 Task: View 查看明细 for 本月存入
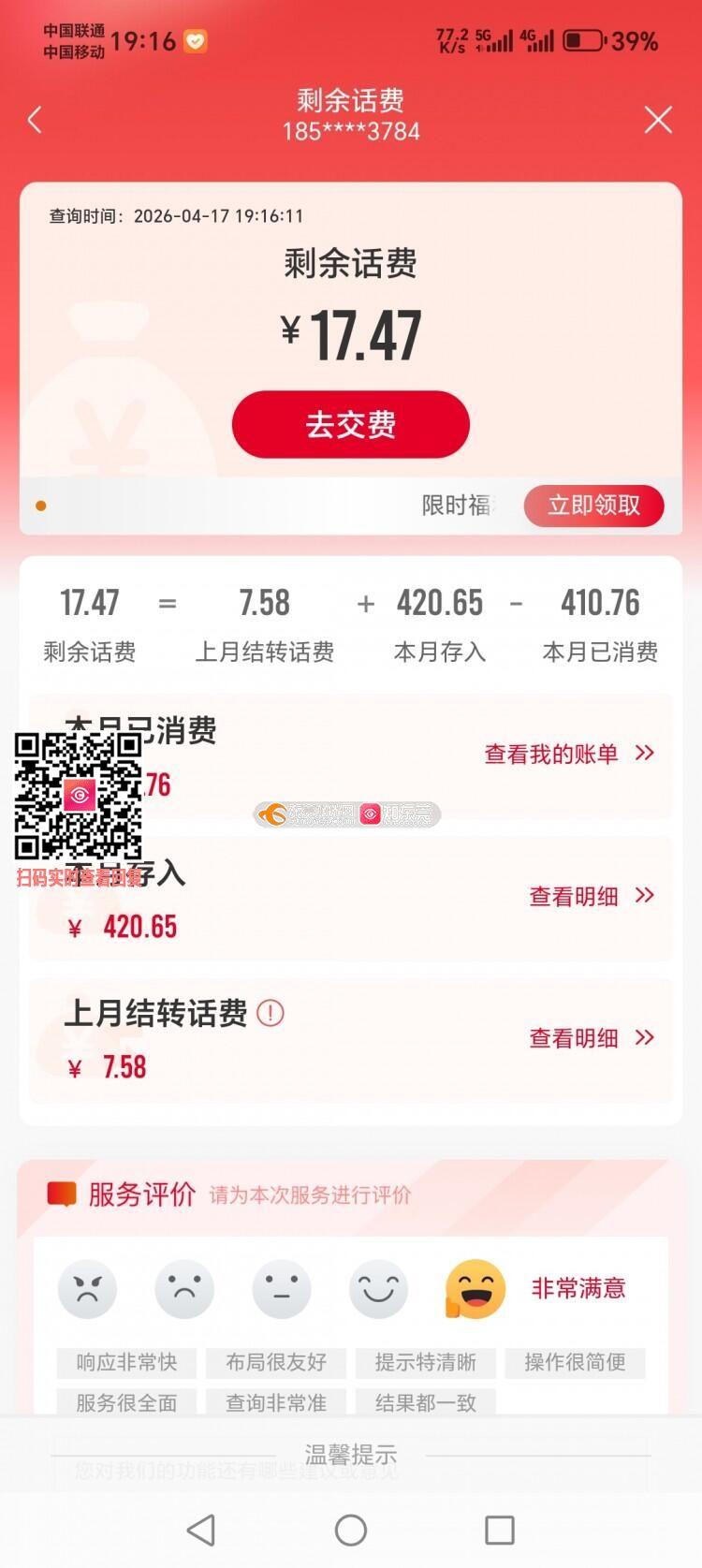click(591, 896)
